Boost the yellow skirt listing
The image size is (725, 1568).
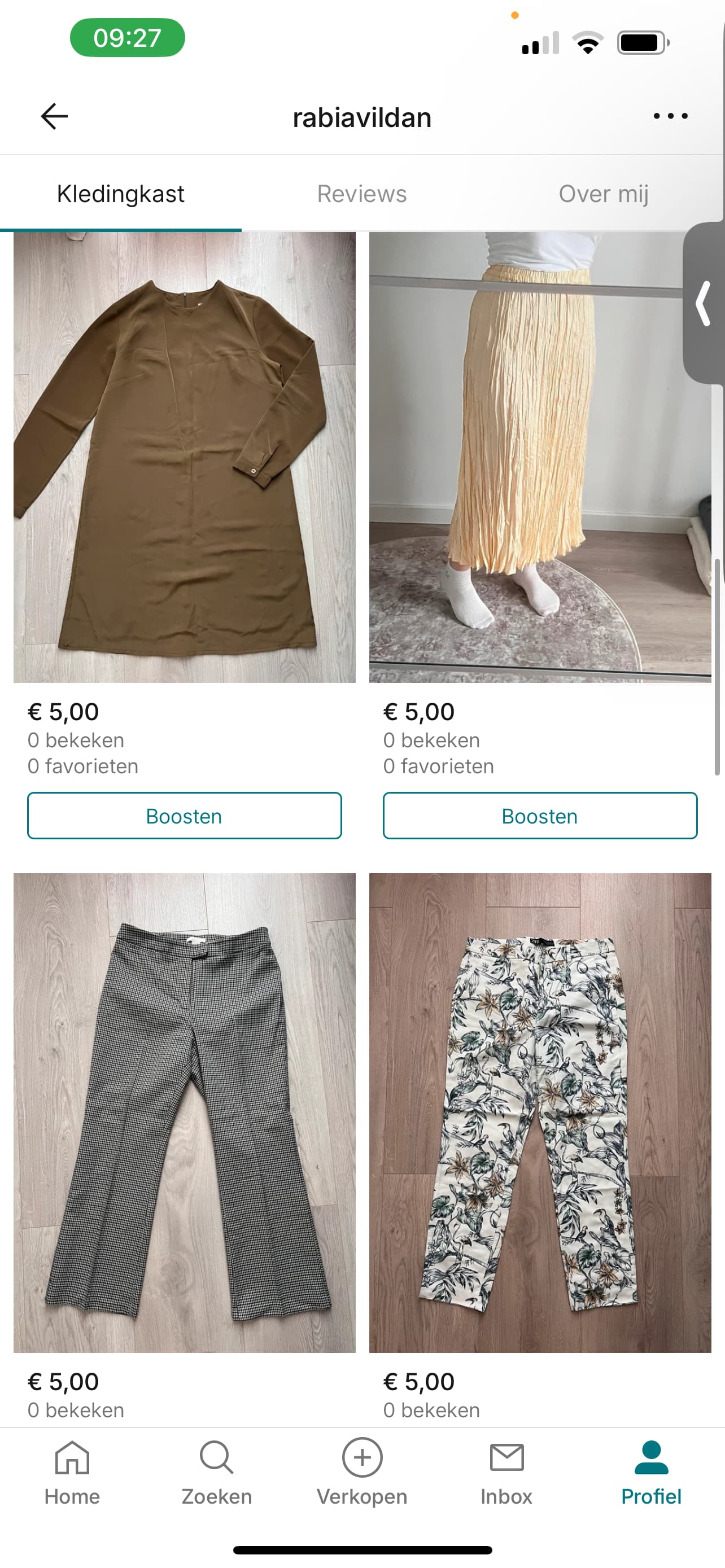(540, 816)
